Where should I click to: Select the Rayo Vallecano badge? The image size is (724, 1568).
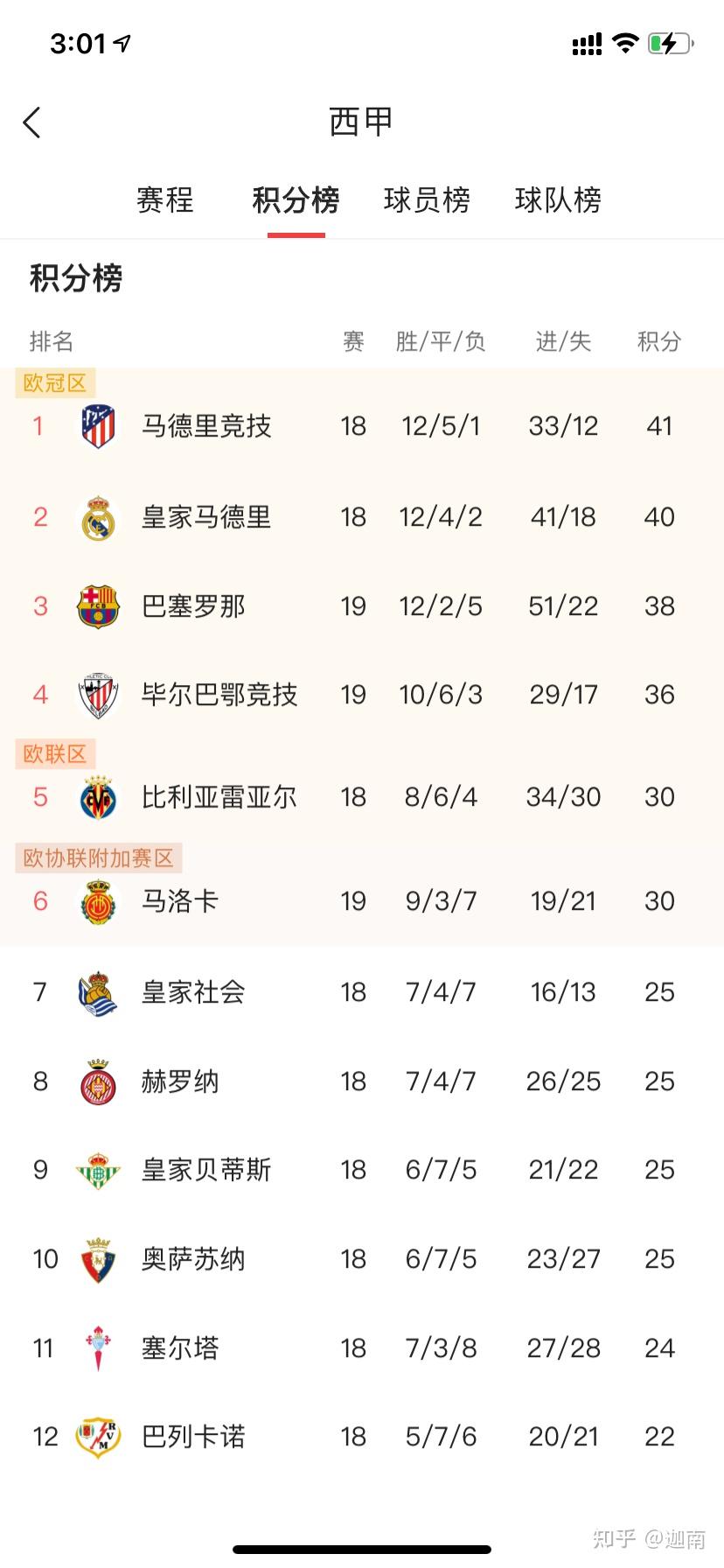point(98,1436)
